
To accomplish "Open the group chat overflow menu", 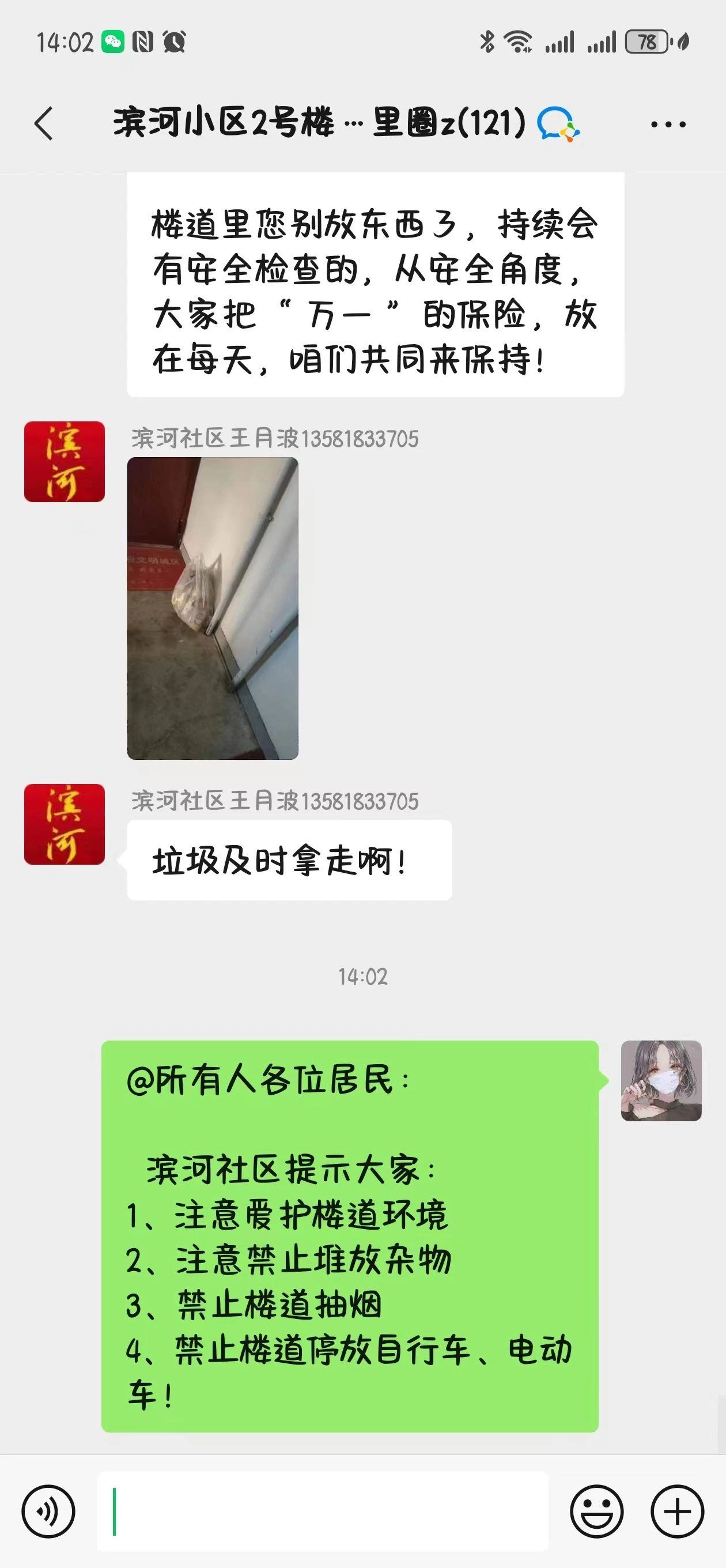I will coord(668,124).
